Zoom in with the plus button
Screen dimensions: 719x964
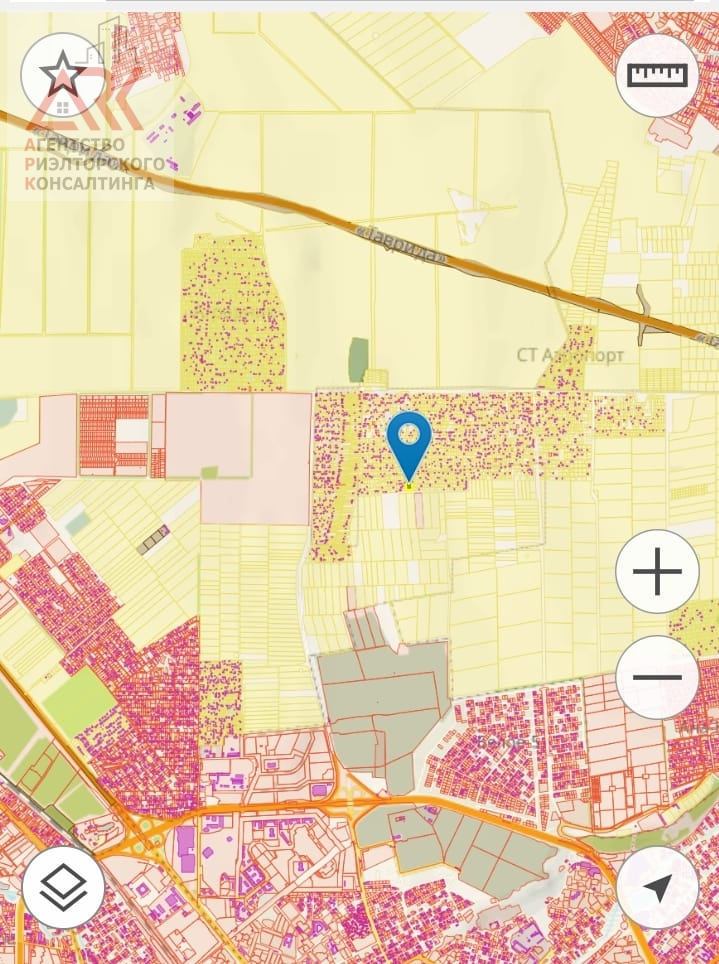[x=657, y=572]
